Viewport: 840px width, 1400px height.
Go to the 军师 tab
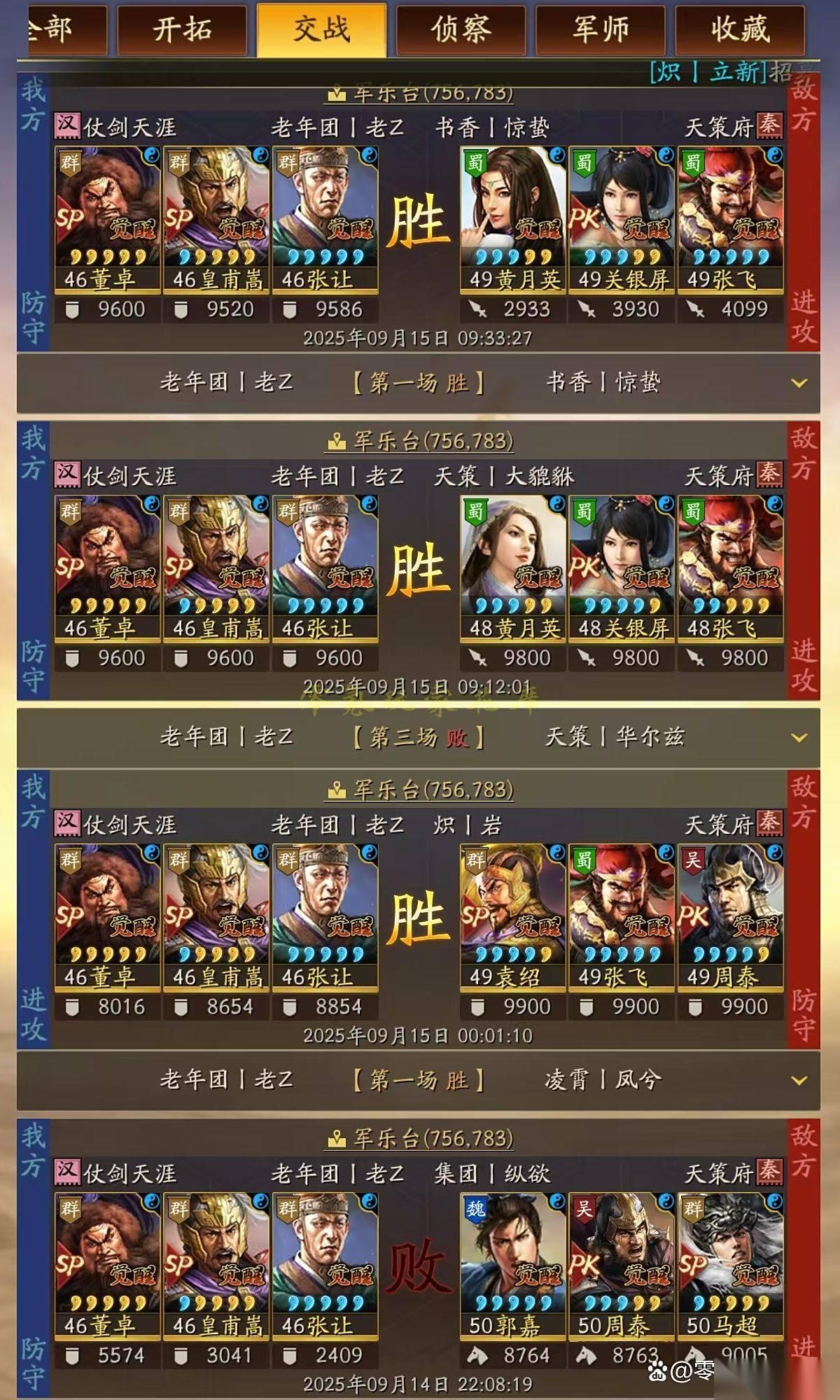[600, 30]
